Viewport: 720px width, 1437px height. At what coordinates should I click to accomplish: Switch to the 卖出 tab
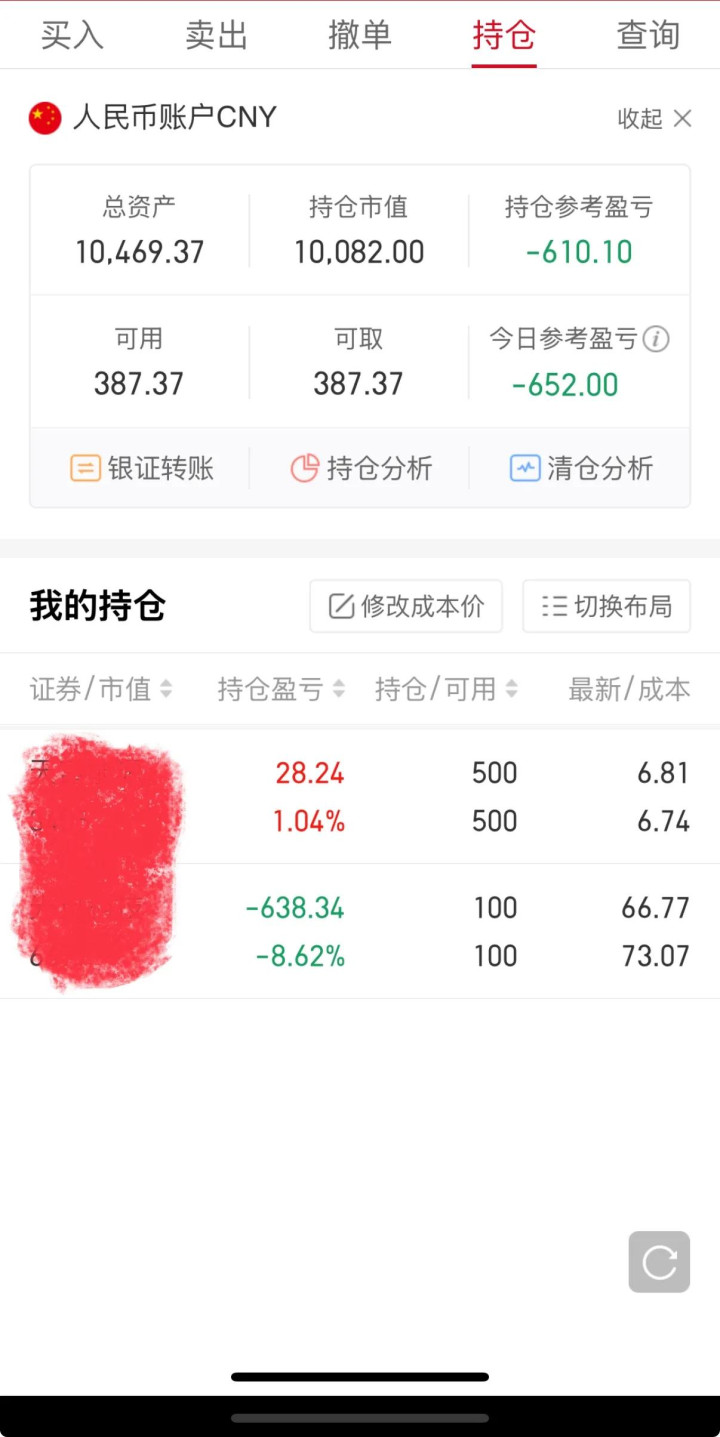click(216, 36)
